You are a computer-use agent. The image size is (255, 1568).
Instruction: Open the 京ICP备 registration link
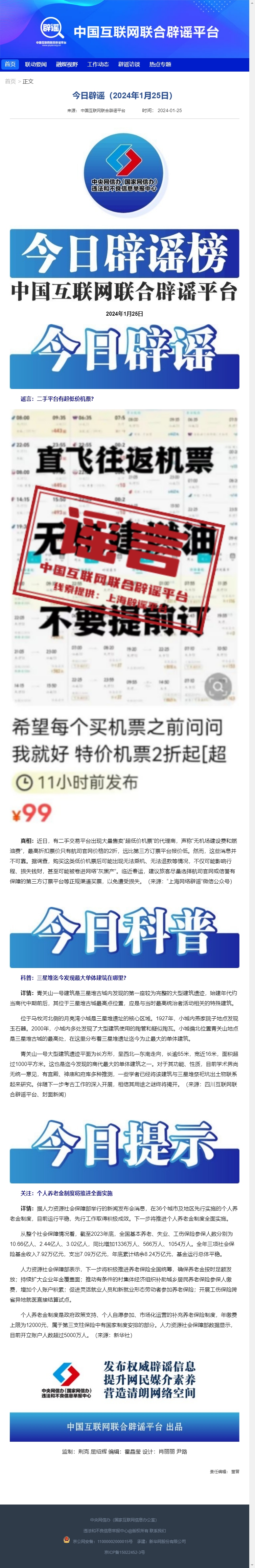[124, 1552]
